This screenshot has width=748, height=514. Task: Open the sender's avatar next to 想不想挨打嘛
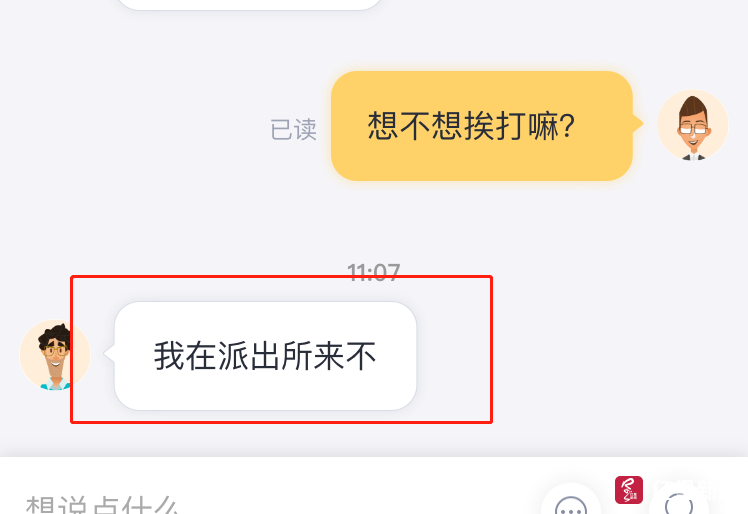pos(692,126)
